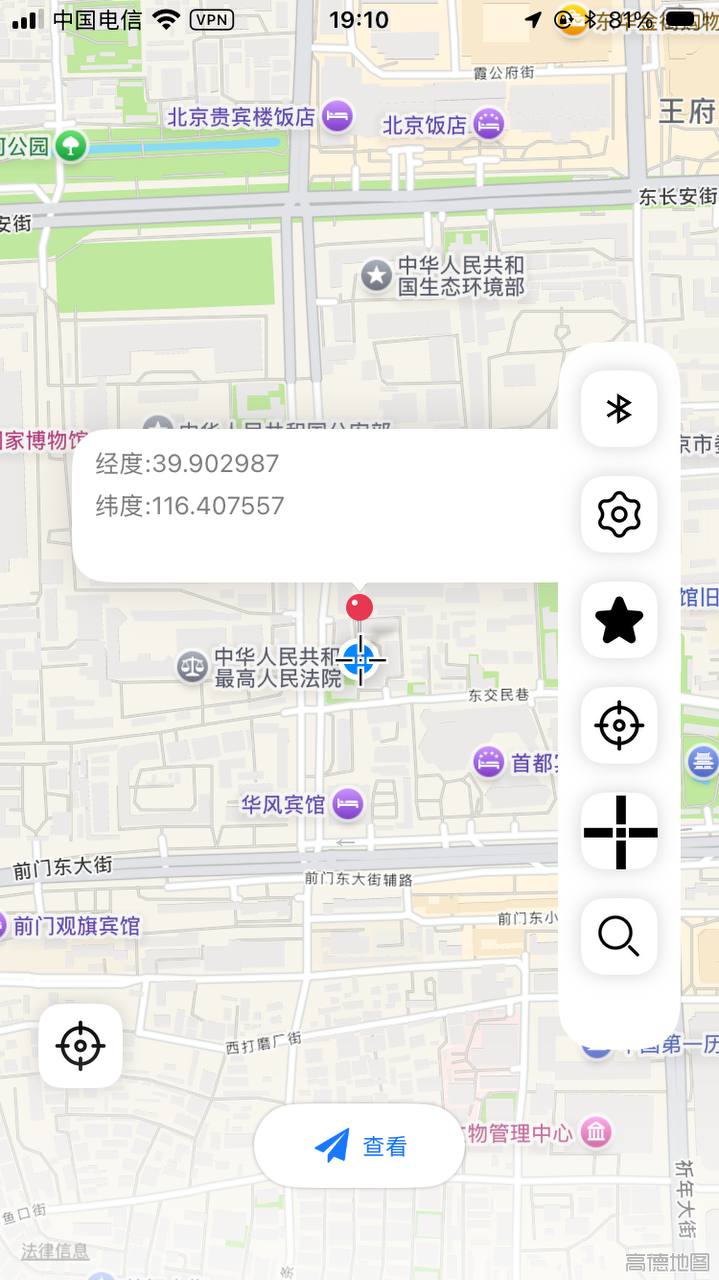Select the red map pin
Viewport: 719px width, 1280px height.
[359, 607]
